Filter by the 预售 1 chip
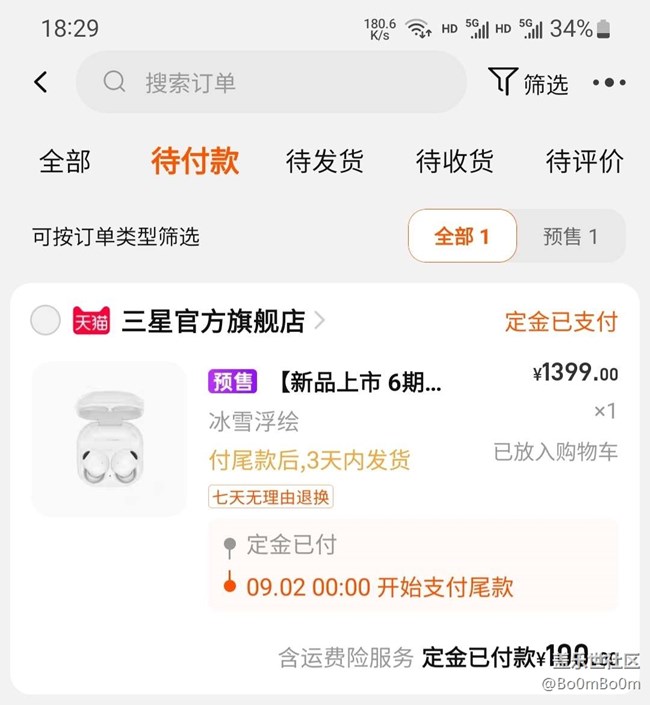The width and height of the screenshot is (650, 705). coord(570,236)
